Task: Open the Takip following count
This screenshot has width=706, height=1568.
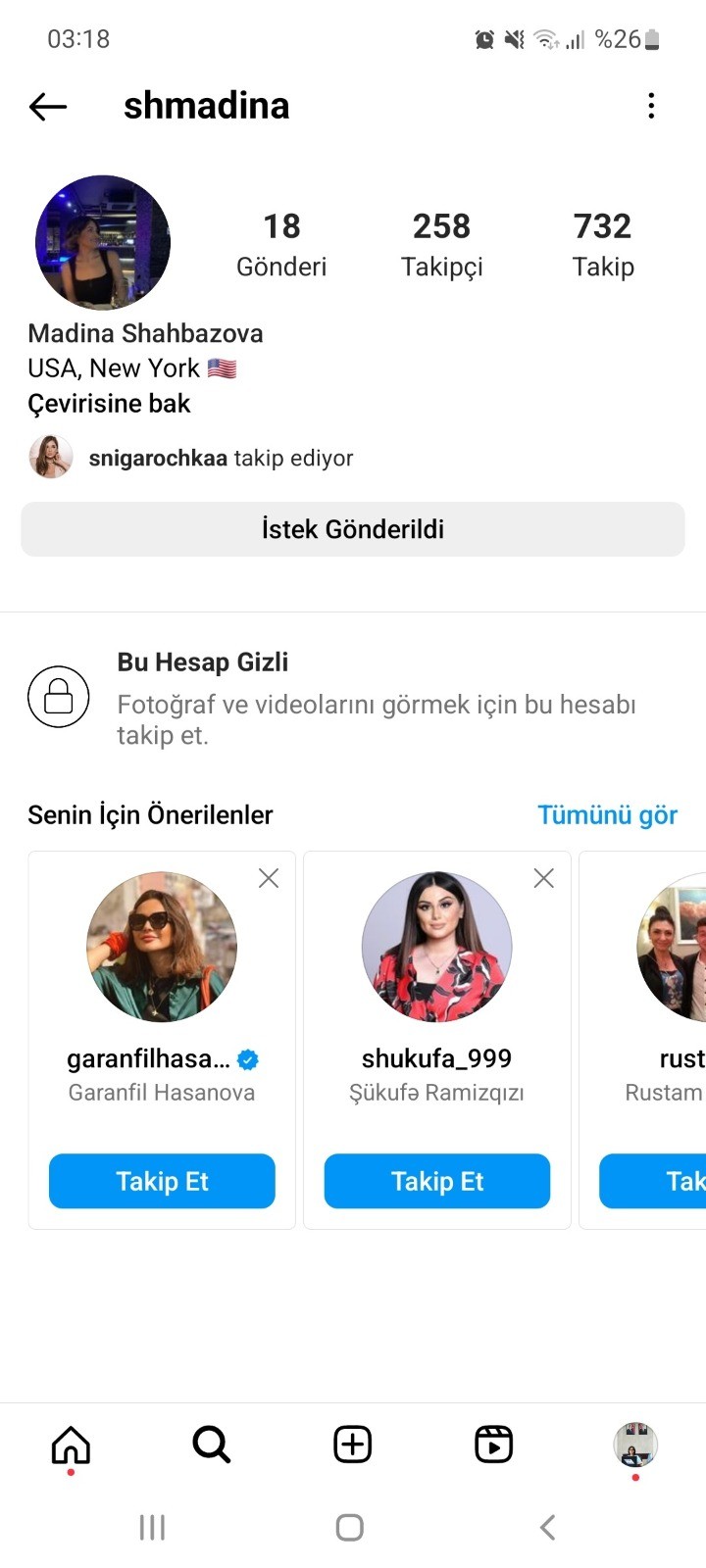Action: (602, 243)
